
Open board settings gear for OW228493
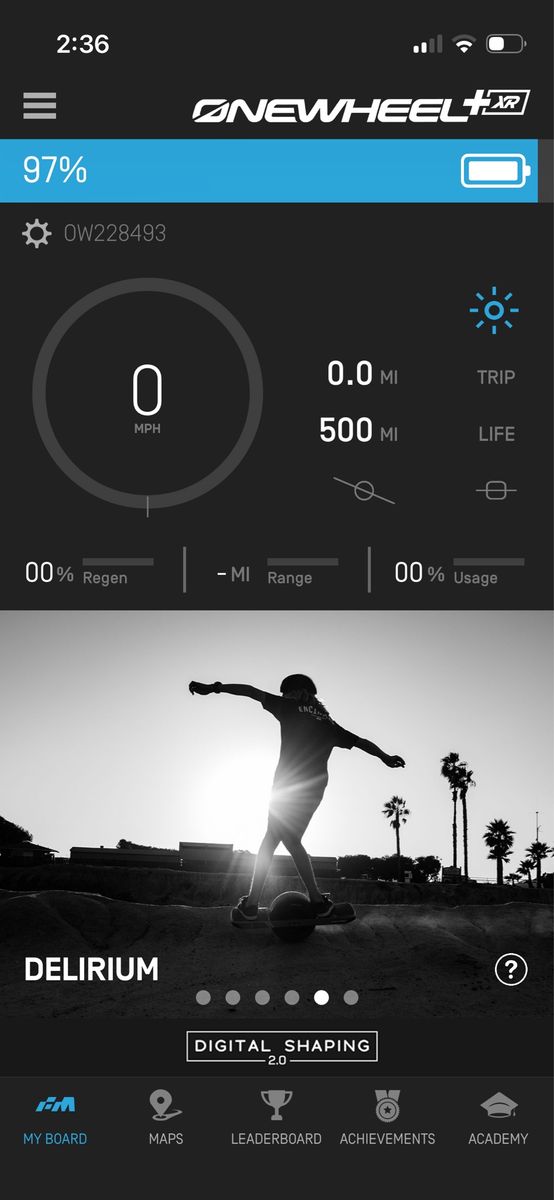(x=37, y=234)
